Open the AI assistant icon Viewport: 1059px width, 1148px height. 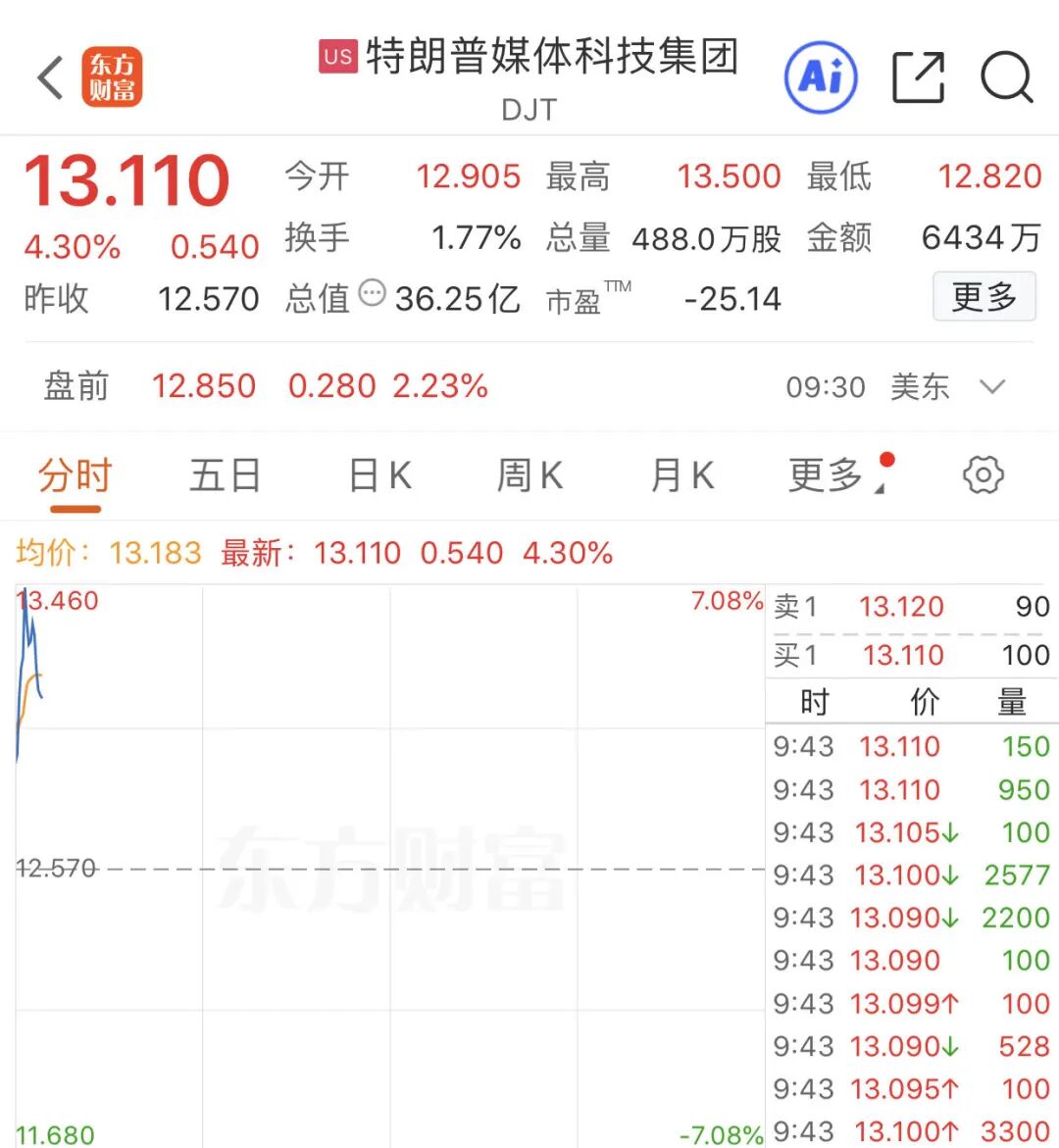tap(821, 76)
